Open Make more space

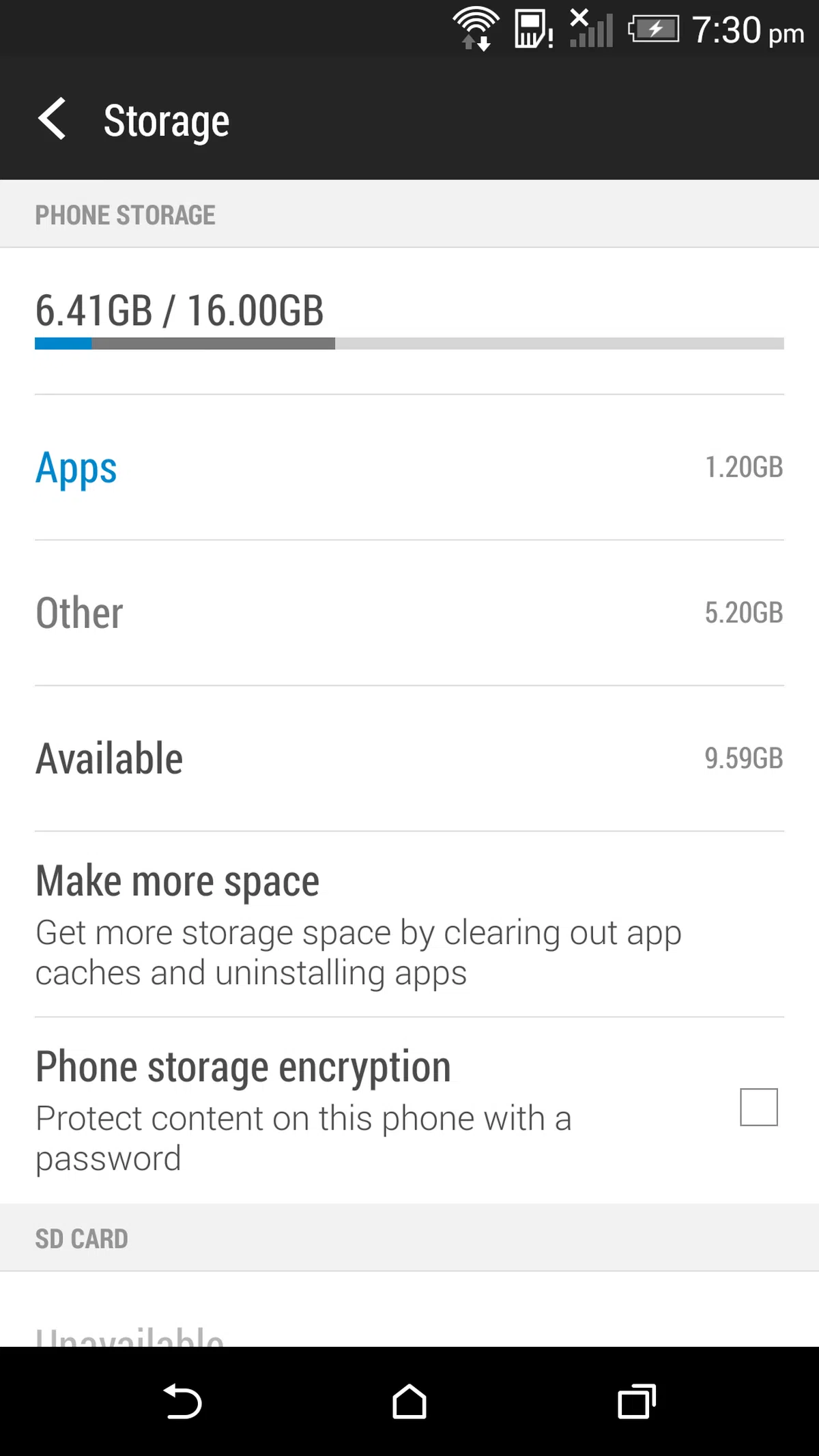tap(409, 925)
